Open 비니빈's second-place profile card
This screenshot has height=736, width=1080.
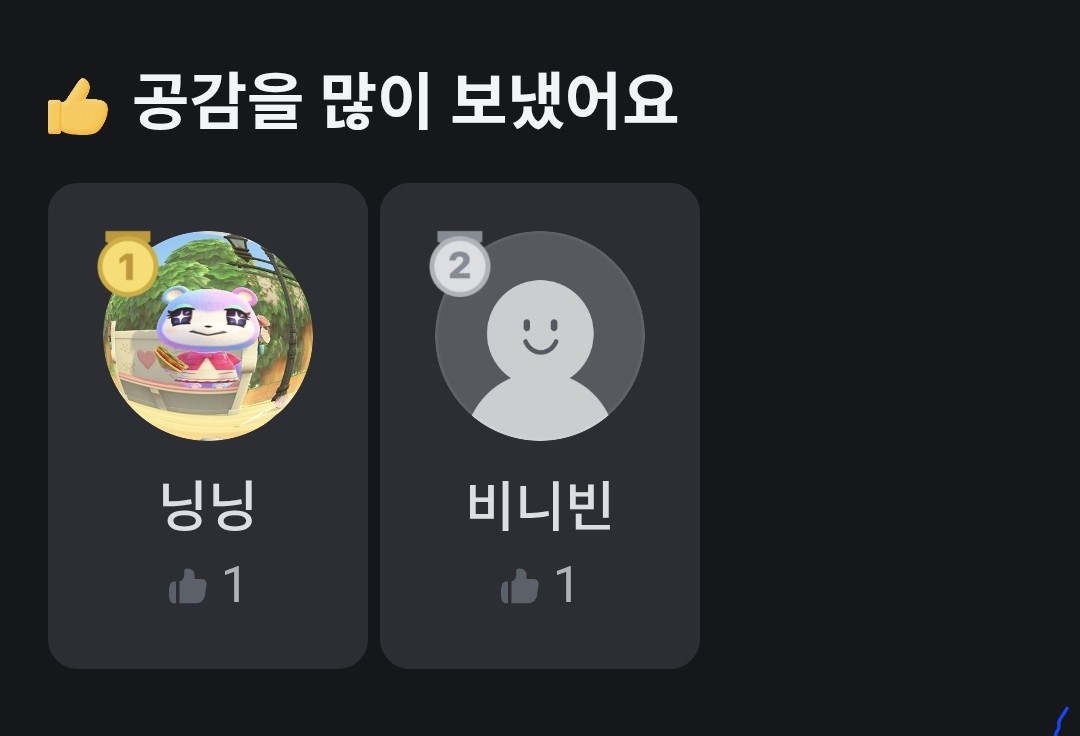tap(540, 425)
